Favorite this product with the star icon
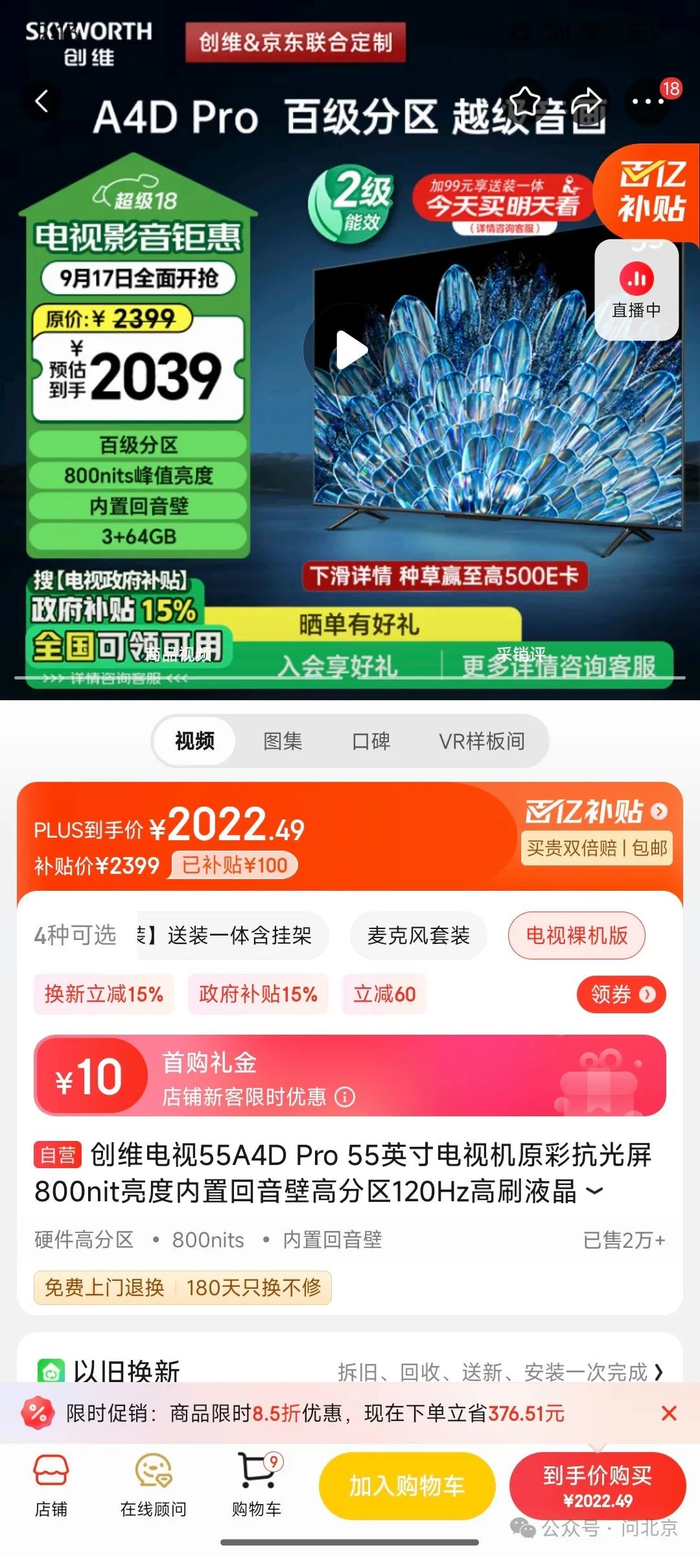Viewport: 700px width, 1556px height. 526,101
